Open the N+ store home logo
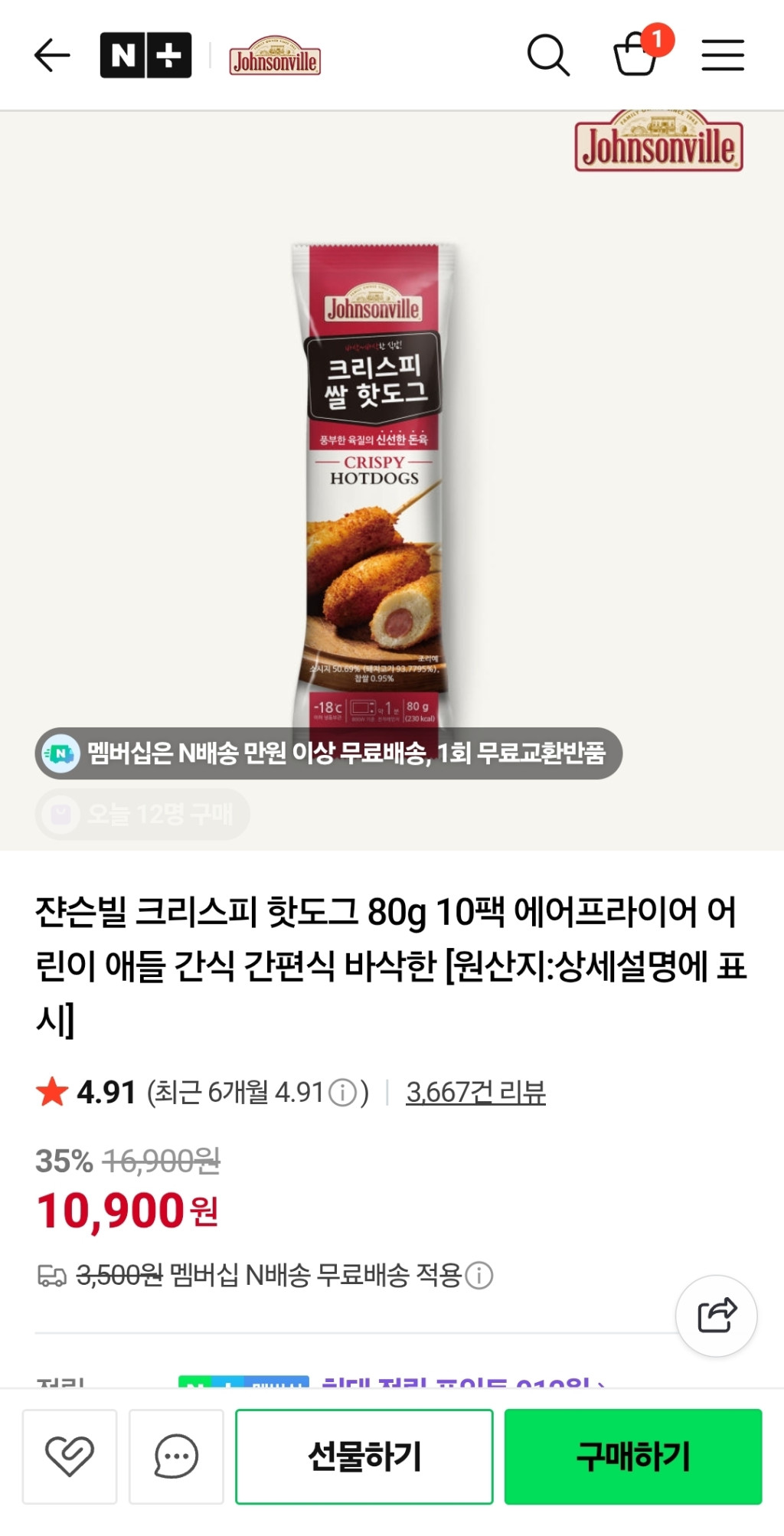Viewport: 784px width, 1536px height. click(x=145, y=56)
